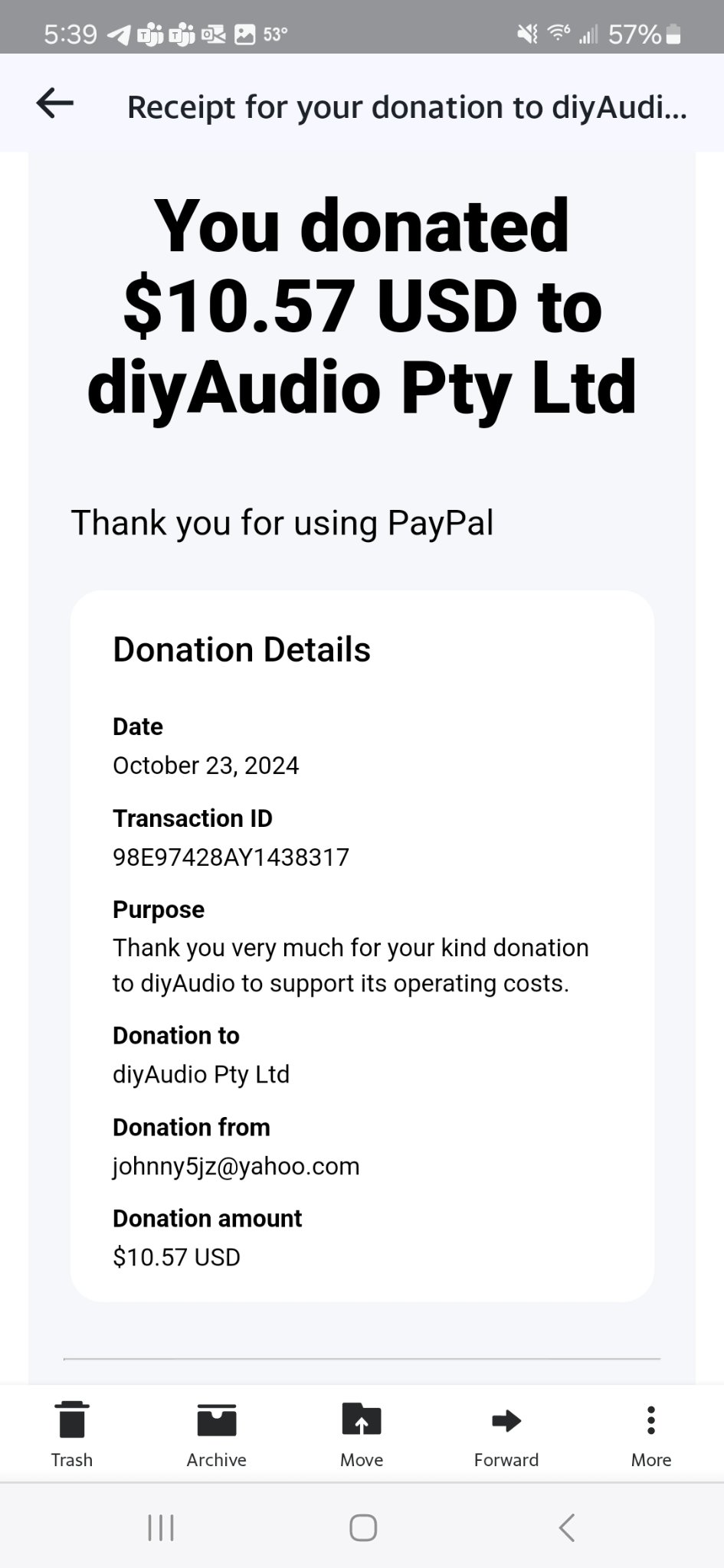The width and height of the screenshot is (724, 1568).
Task: Tap Move to choose a folder
Action: [362, 1434]
